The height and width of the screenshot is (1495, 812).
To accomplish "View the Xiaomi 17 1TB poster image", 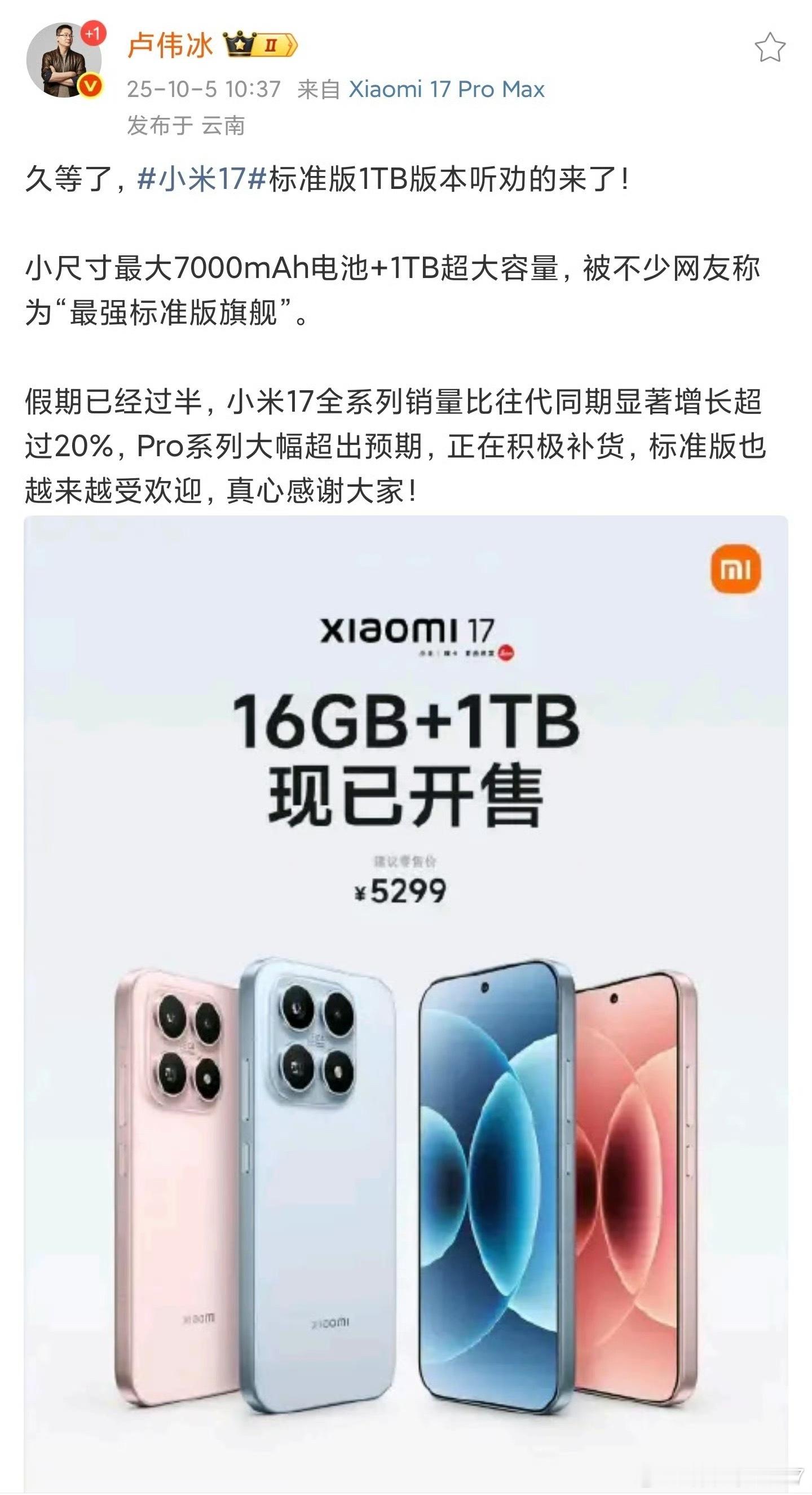I will tap(405, 1003).
